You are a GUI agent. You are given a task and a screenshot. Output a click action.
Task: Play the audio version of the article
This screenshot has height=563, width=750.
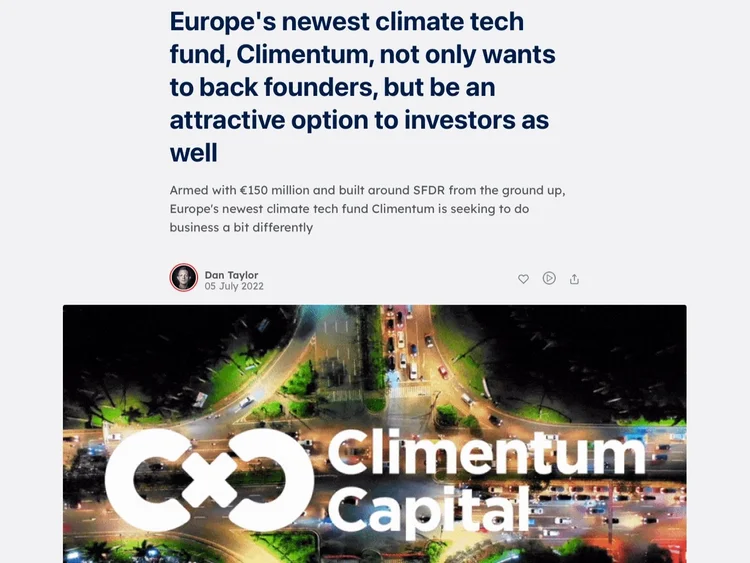(549, 278)
